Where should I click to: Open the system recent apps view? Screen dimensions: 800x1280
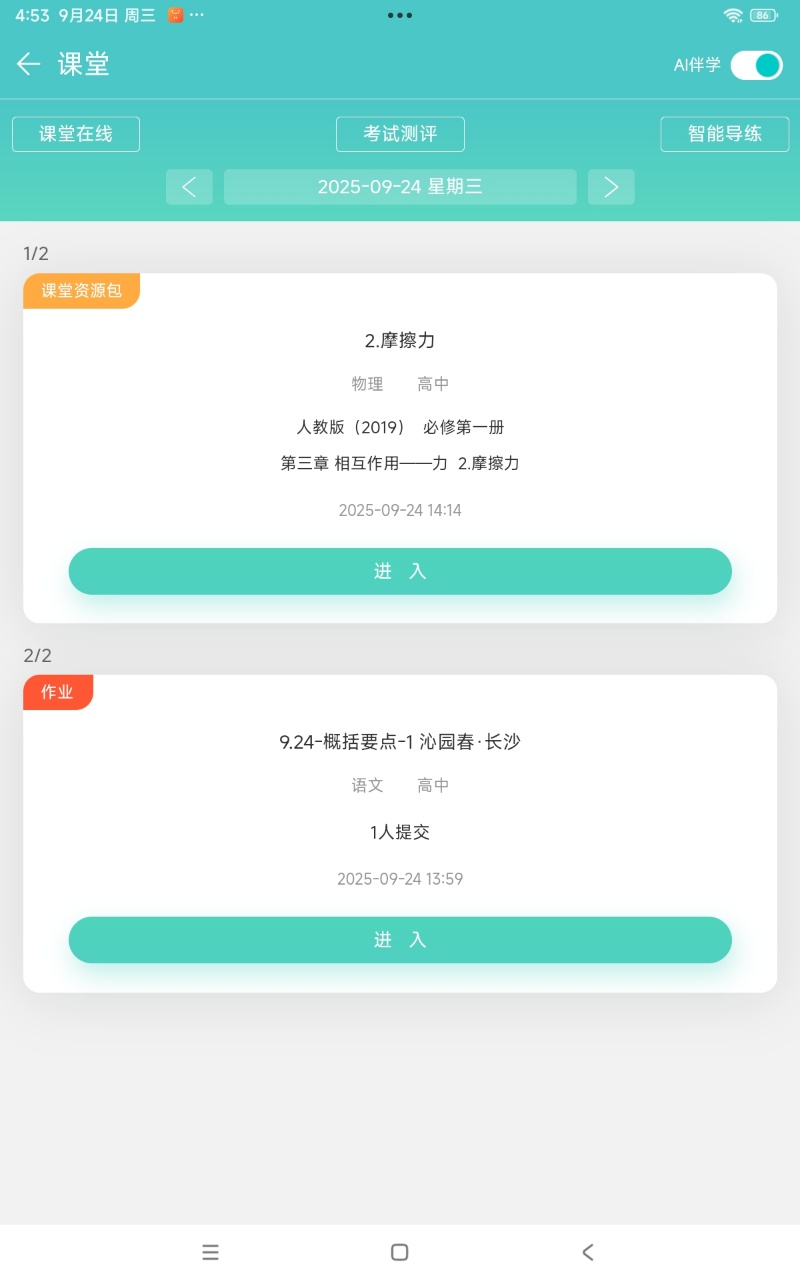pos(210,1252)
